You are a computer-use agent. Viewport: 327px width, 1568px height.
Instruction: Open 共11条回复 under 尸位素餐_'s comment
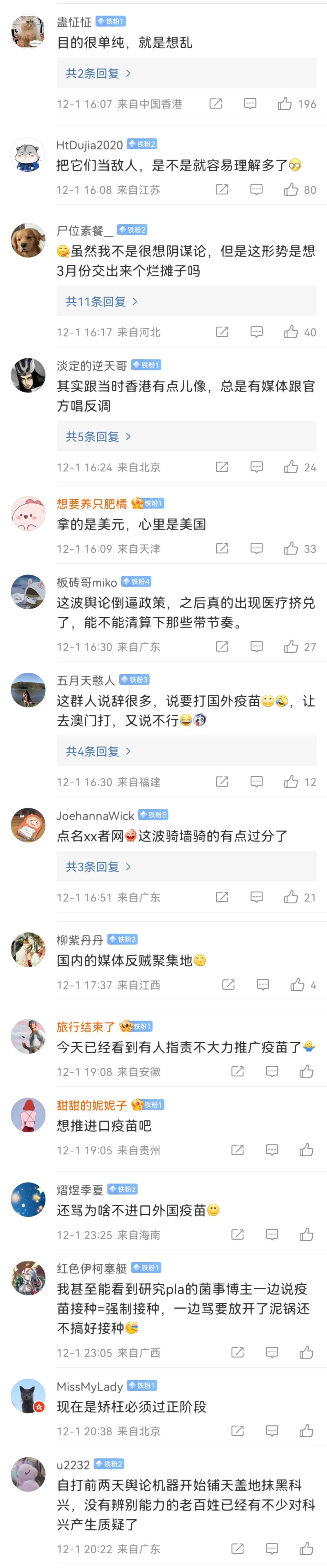101,302
